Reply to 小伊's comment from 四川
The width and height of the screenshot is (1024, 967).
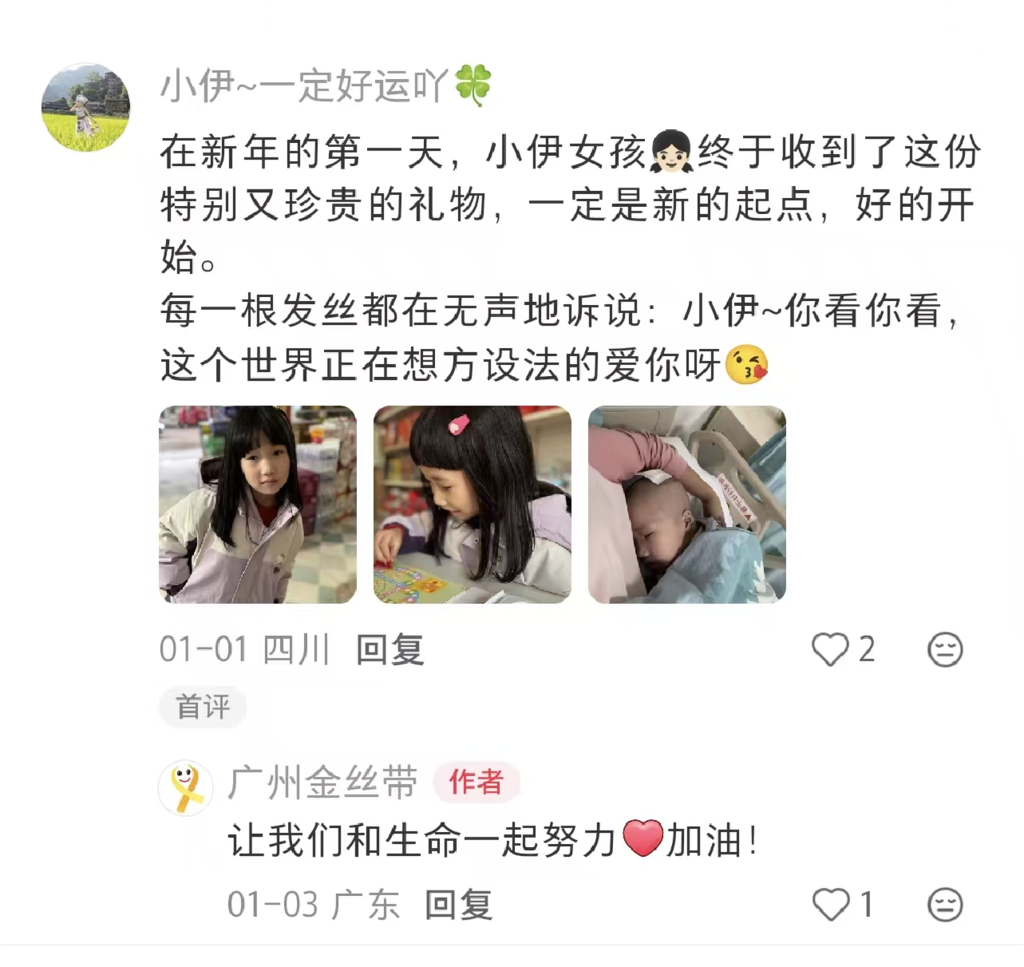coord(390,650)
